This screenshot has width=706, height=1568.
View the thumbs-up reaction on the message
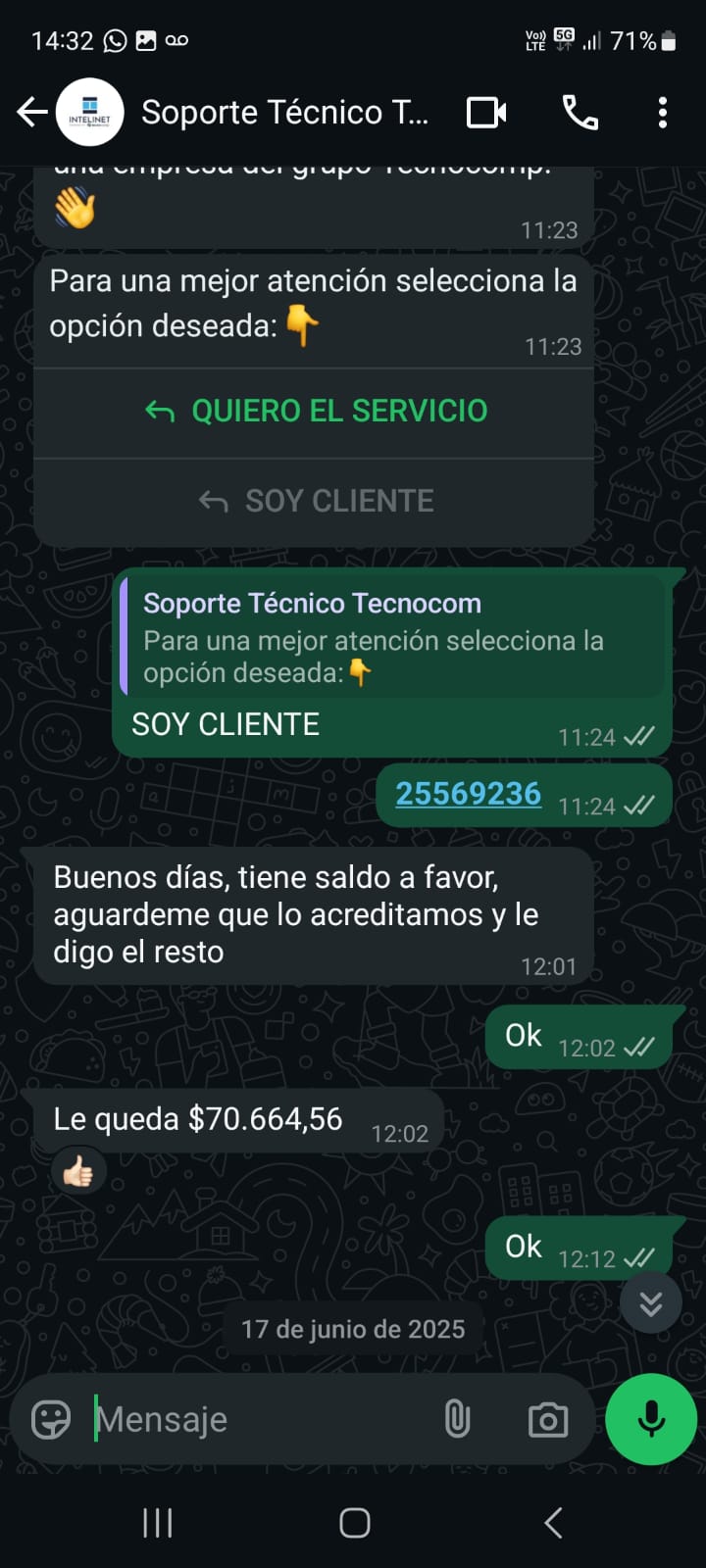pyautogui.click(x=78, y=1171)
